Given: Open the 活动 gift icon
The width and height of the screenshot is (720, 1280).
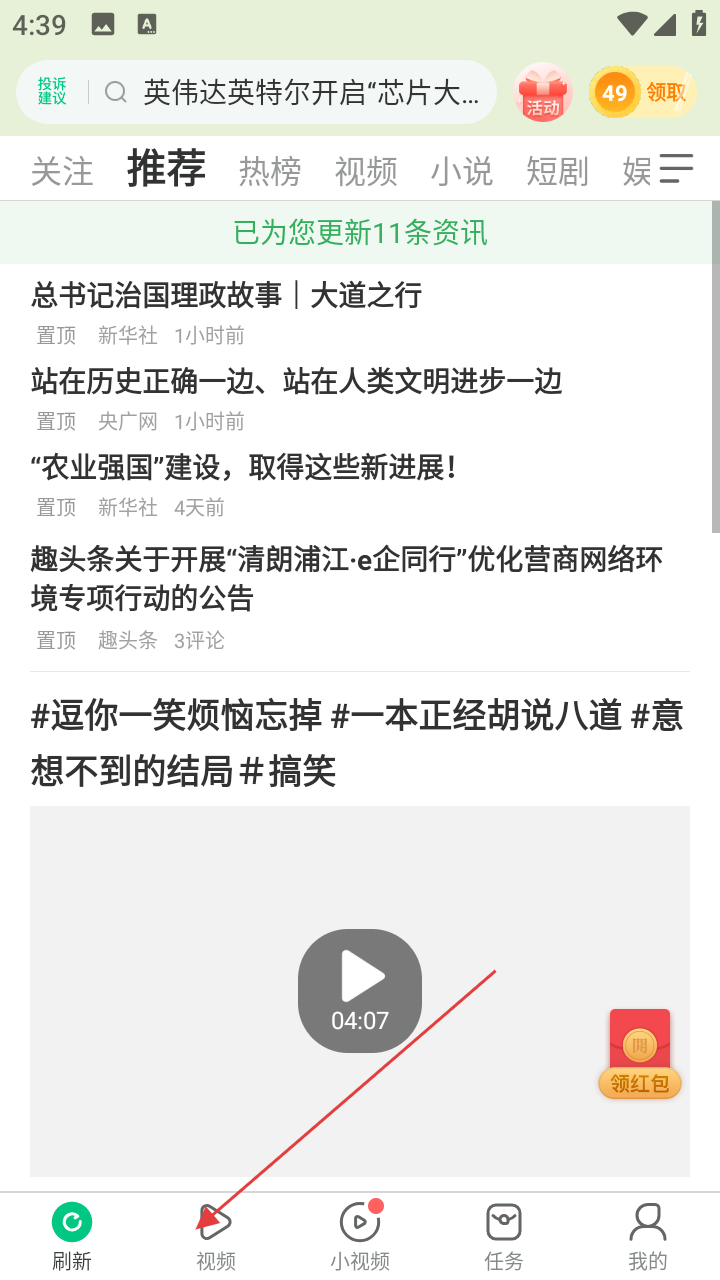Looking at the screenshot, I should tap(543, 93).
